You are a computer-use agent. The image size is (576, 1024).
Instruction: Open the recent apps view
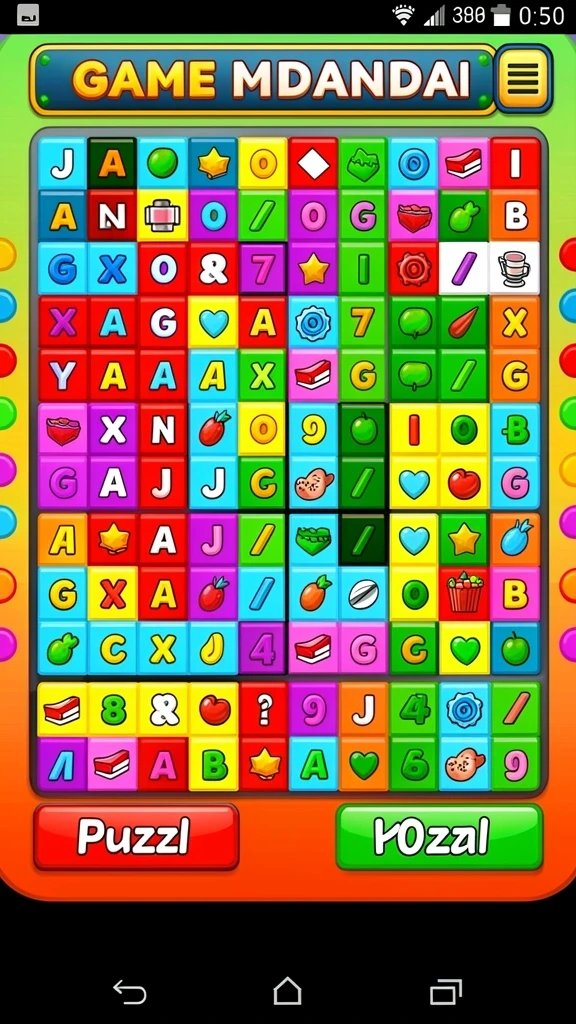(446, 992)
